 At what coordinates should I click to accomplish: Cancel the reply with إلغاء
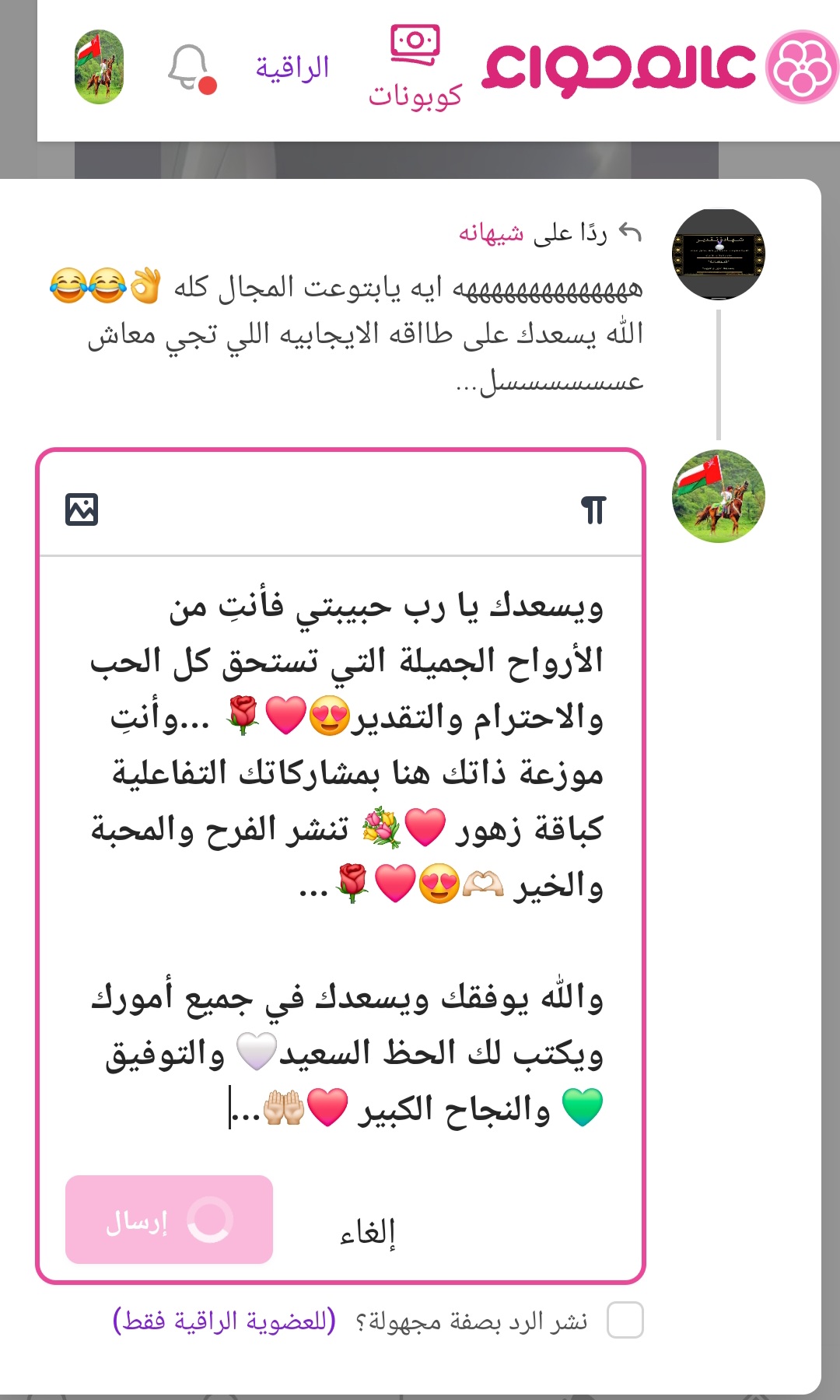[x=368, y=1233]
